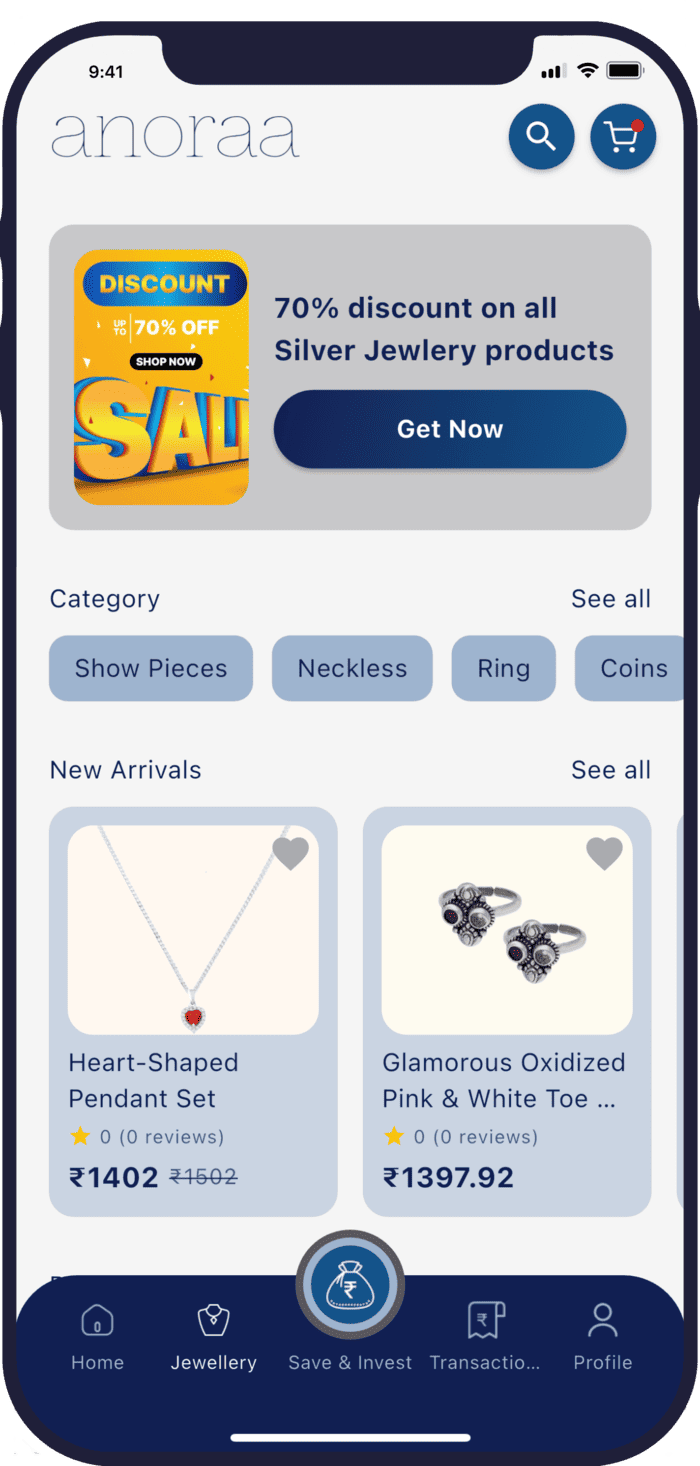Tap the Get Now button
This screenshot has height=1466, width=700.
click(x=450, y=429)
